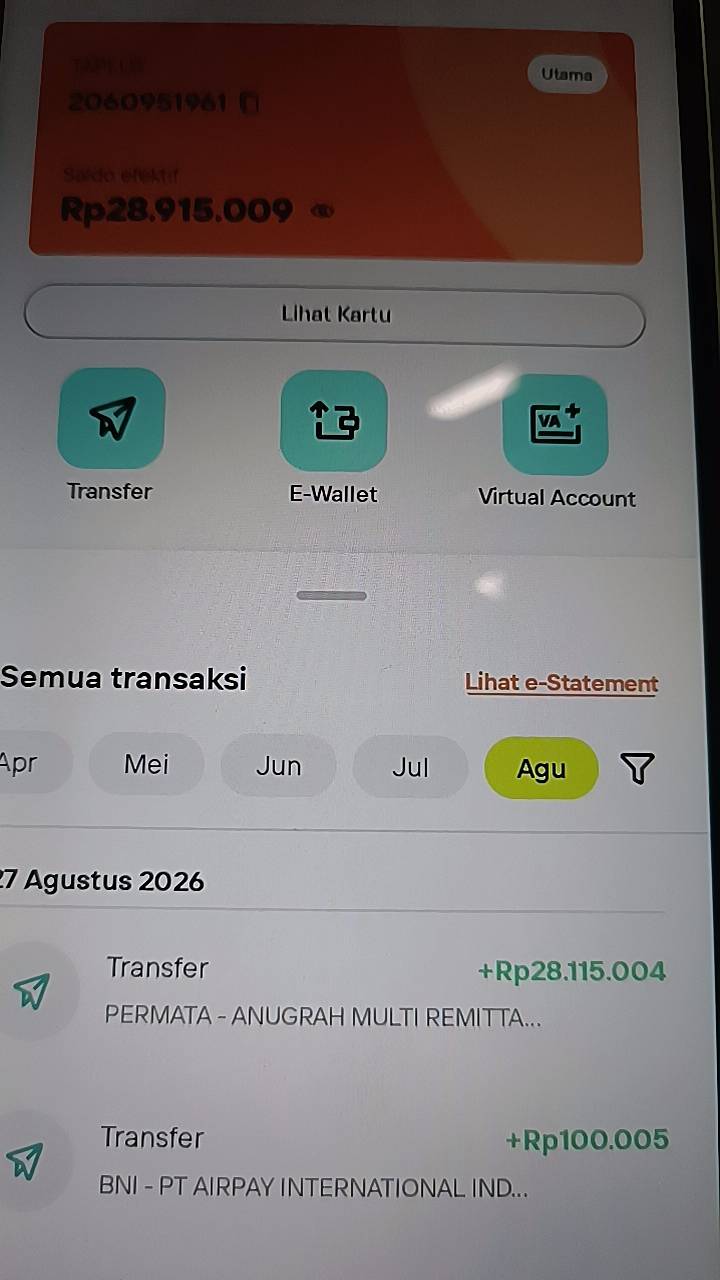Open the E-Wallet top-up option

click(334, 421)
